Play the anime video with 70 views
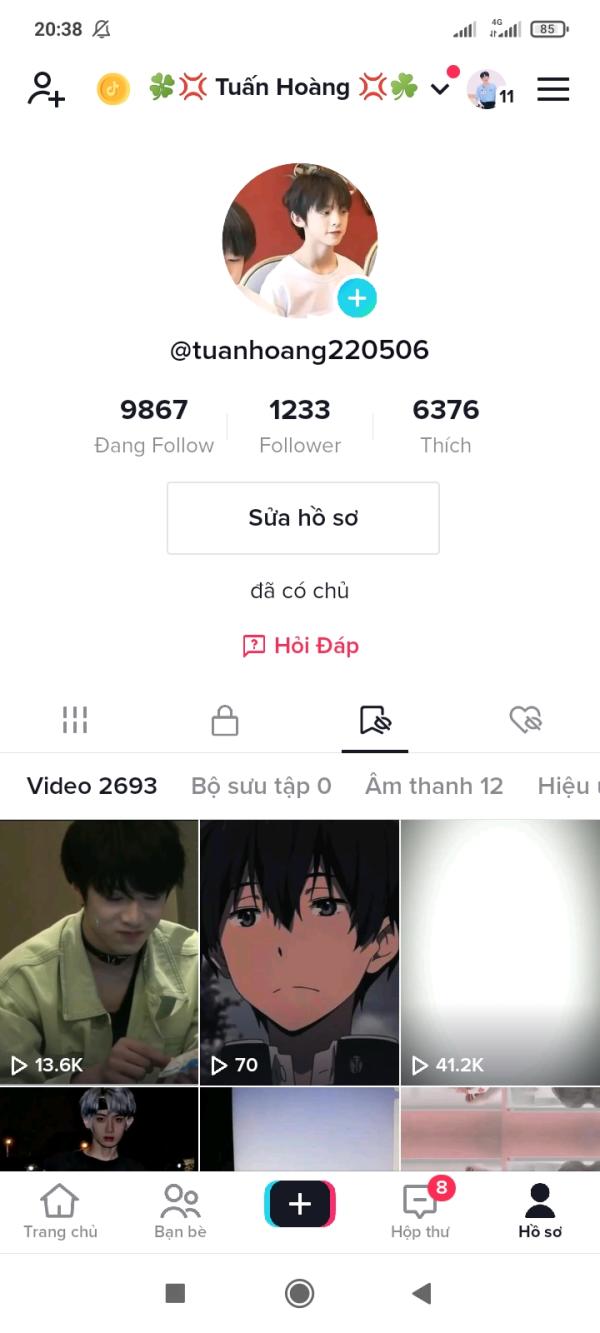600x1333 pixels. pyautogui.click(x=299, y=950)
